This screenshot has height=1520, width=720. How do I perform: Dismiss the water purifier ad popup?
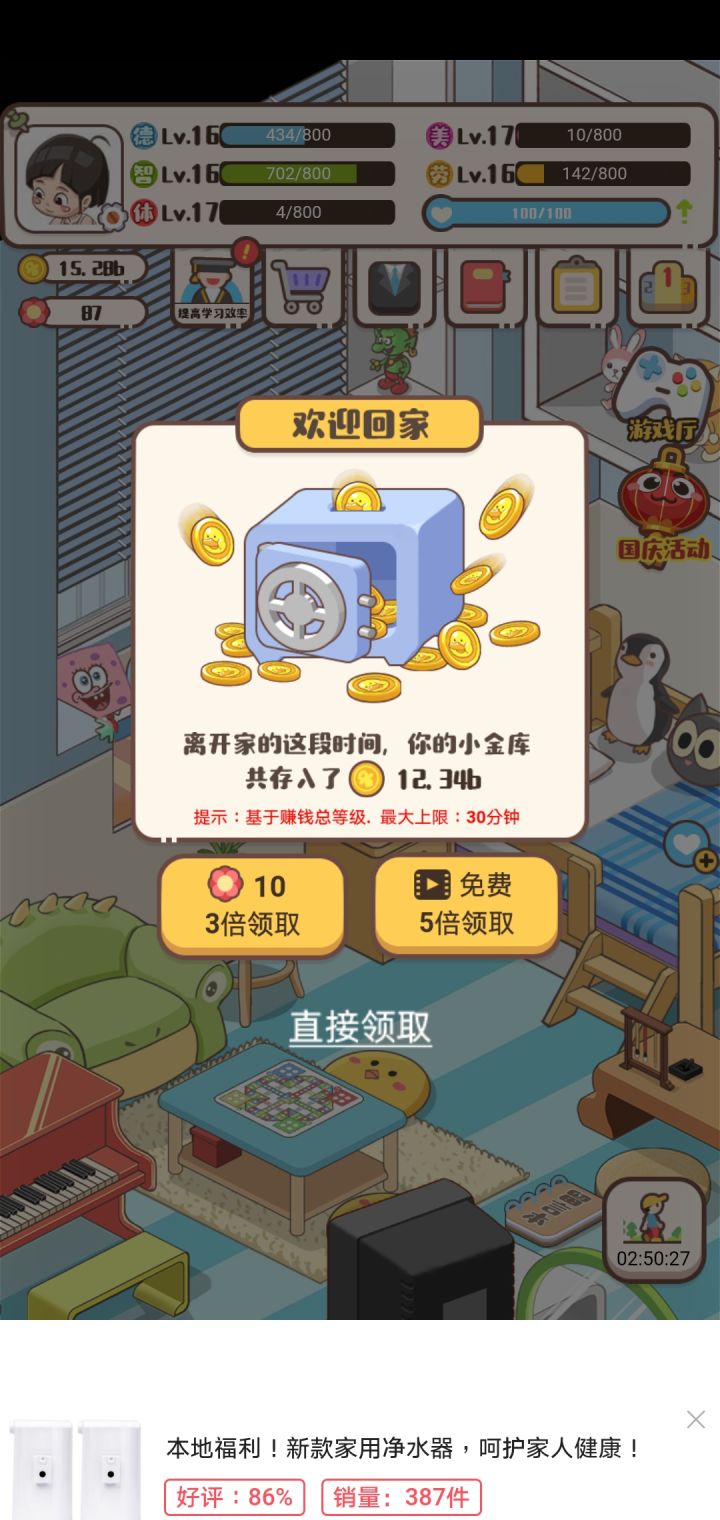click(x=694, y=1418)
